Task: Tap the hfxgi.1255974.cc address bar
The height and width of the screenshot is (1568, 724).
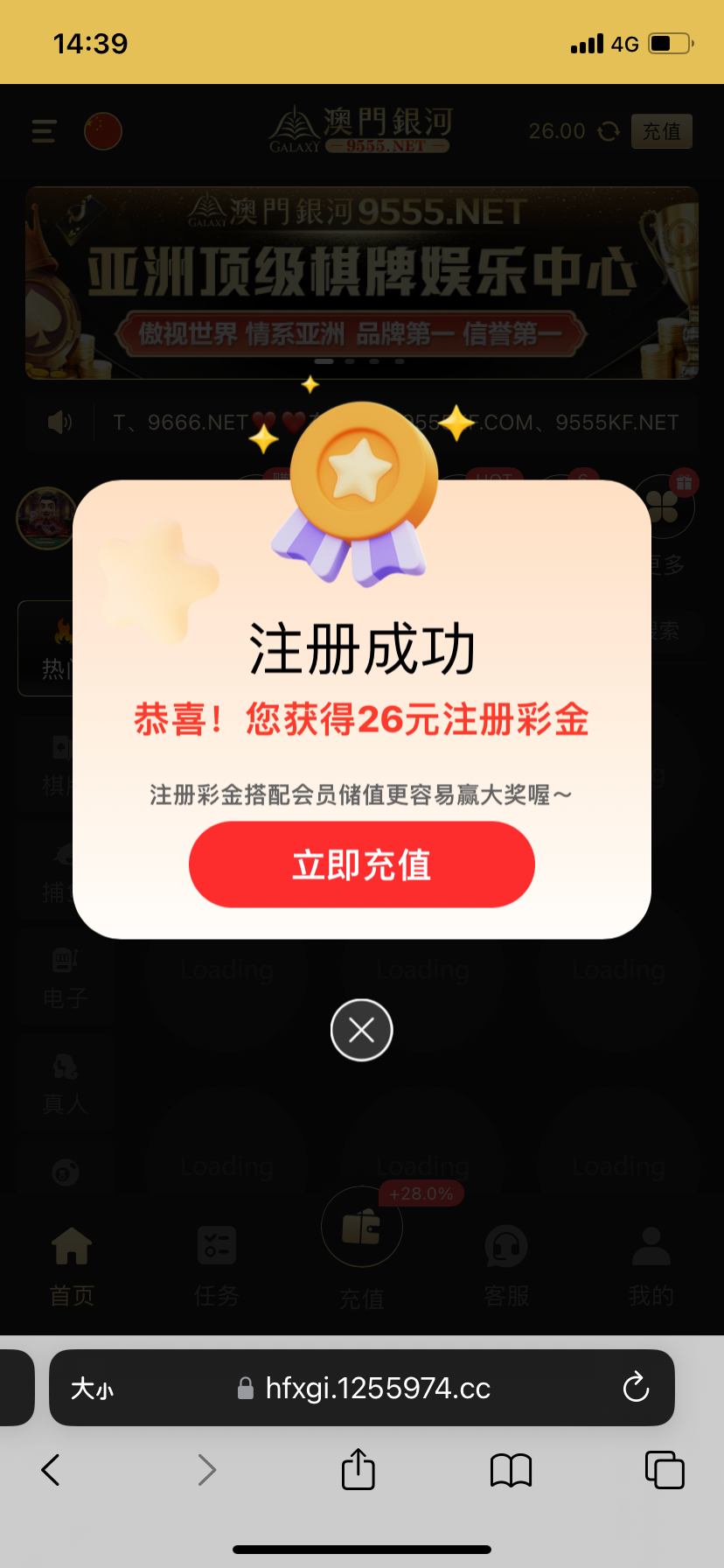Action: coord(376,1389)
